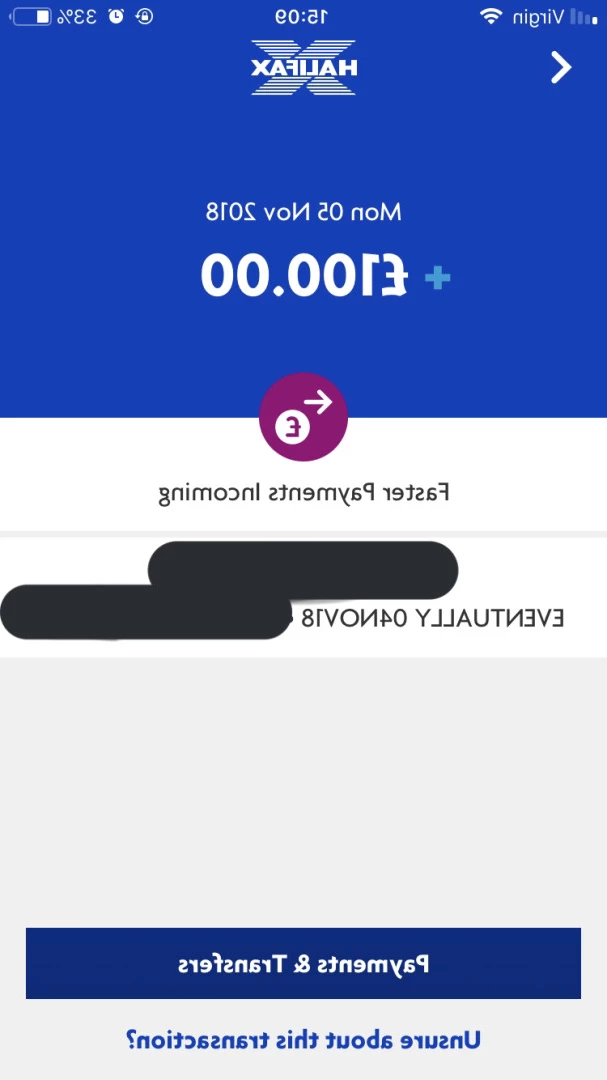Go back using the chevron arrow

pyautogui.click(x=562, y=68)
